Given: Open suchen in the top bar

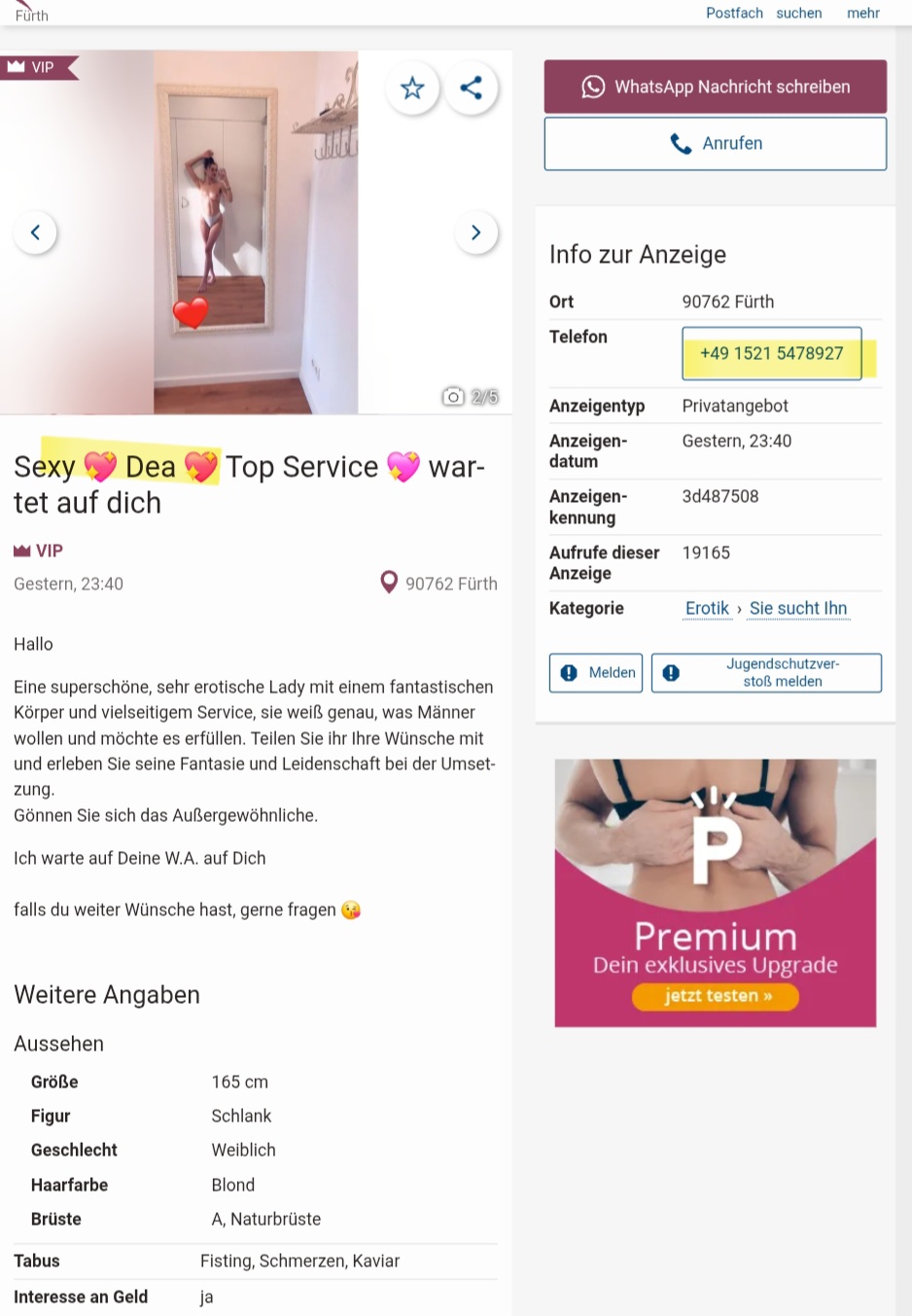Looking at the screenshot, I should click(x=799, y=13).
